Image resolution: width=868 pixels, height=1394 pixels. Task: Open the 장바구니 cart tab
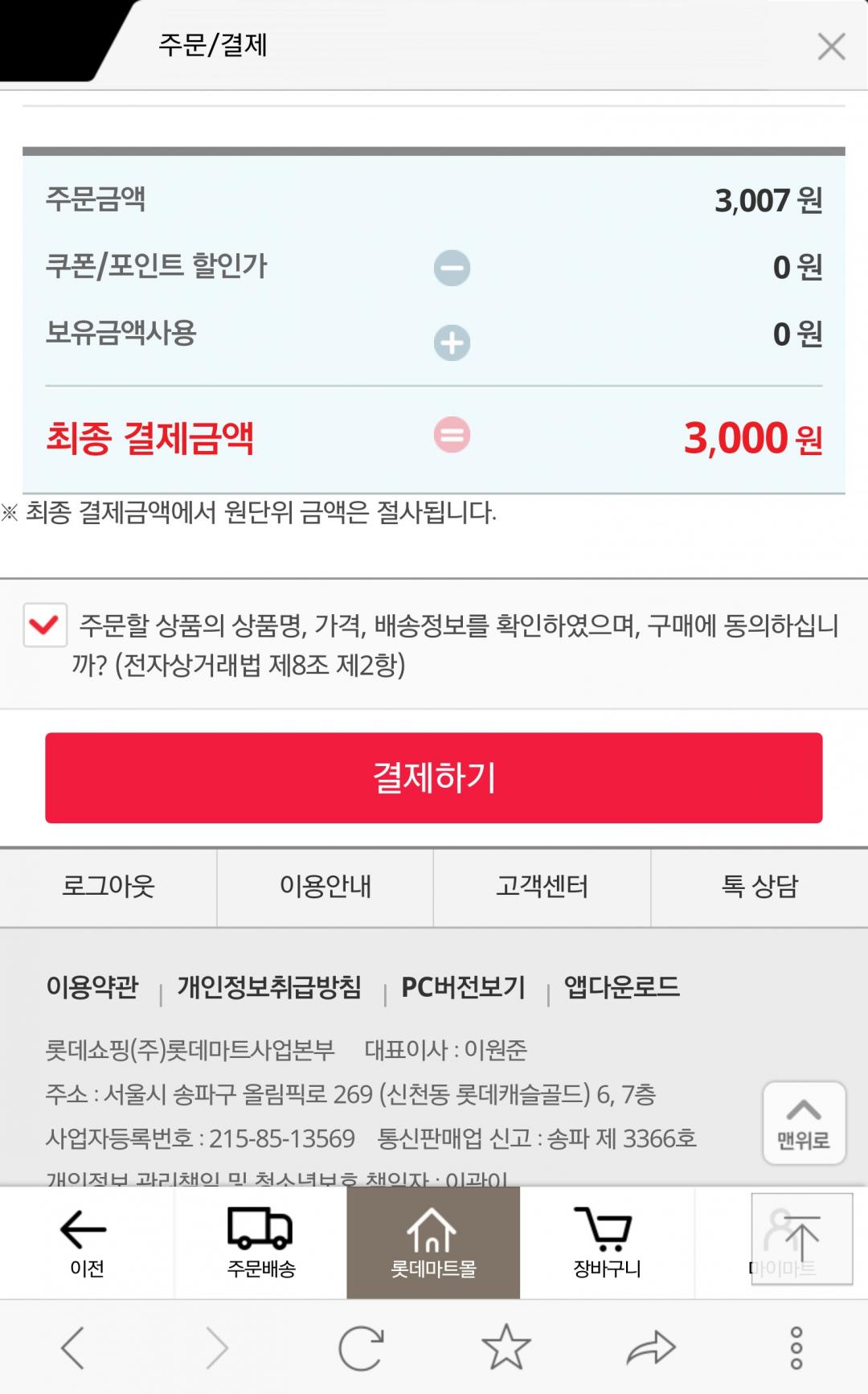[x=607, y=1243]
